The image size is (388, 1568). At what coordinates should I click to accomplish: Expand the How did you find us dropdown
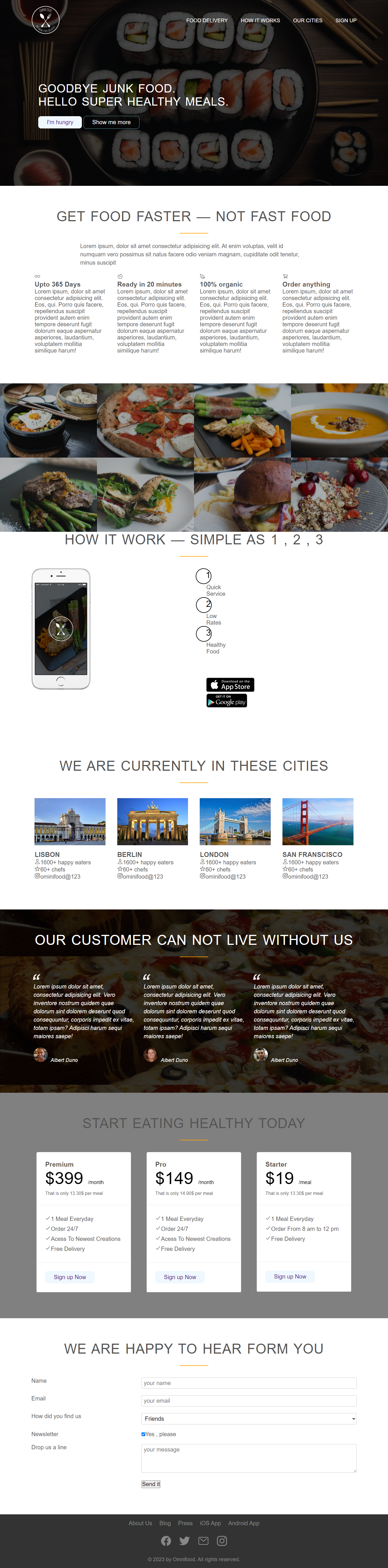click(249, 1418)
